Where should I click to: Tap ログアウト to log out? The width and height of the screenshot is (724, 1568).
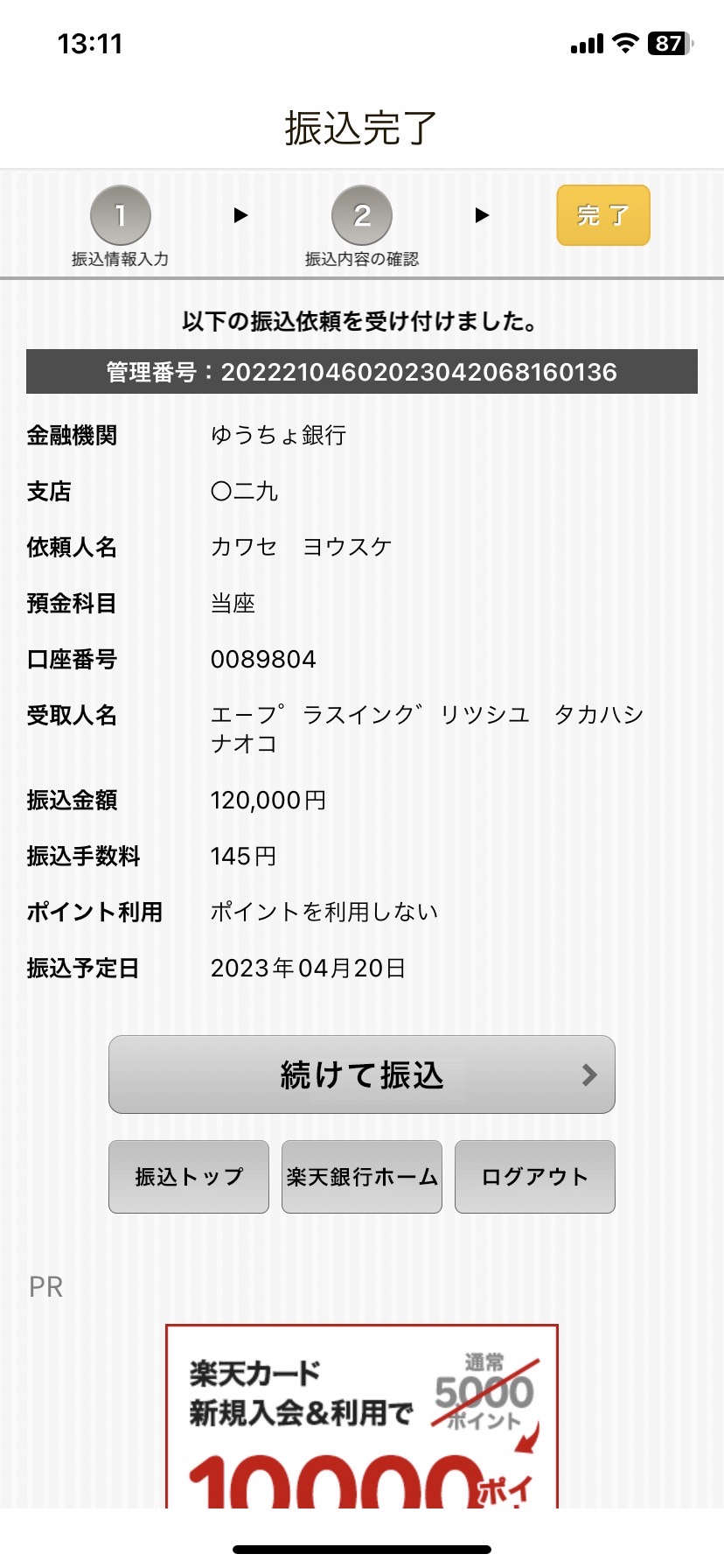tap(535, 1177)
